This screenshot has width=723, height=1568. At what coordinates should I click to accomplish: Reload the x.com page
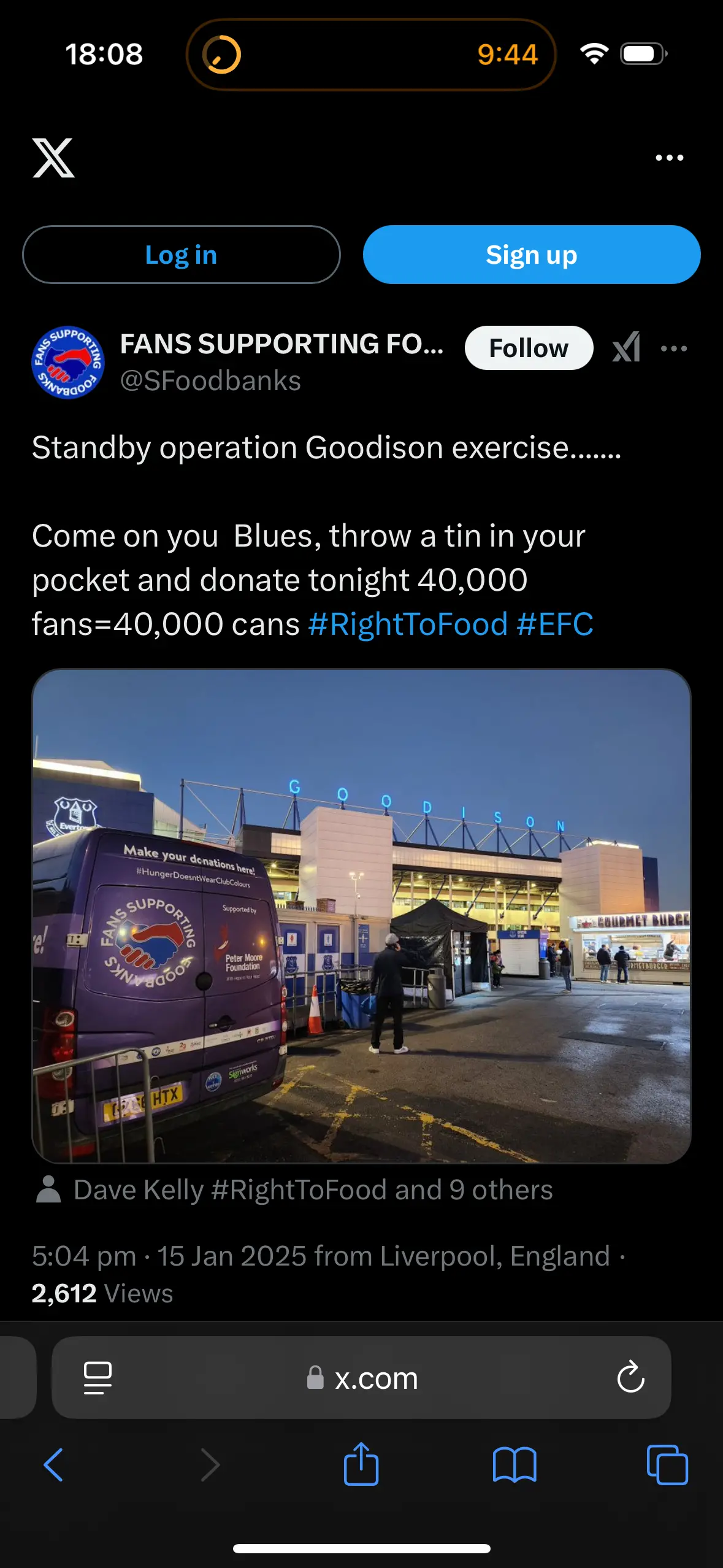(630, 1377)
